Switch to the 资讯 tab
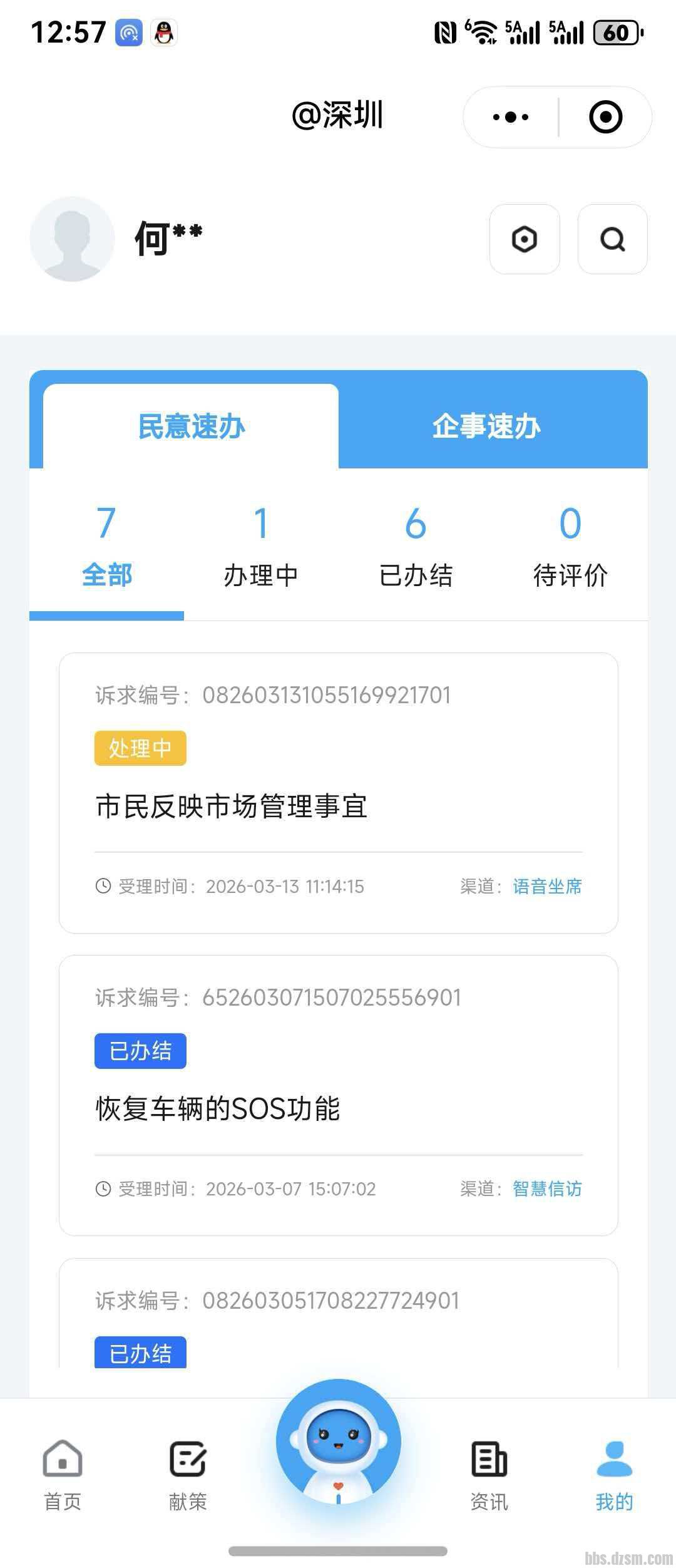The width and height of the screenshot is (676, 1568). point(489,1475)
